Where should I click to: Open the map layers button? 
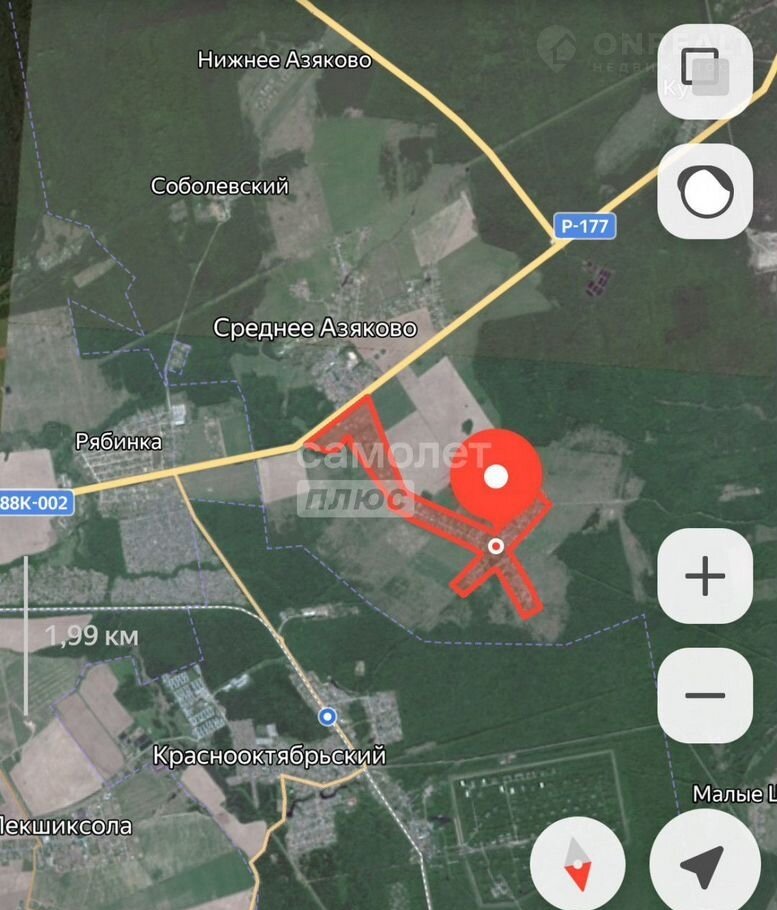[705, 69]
